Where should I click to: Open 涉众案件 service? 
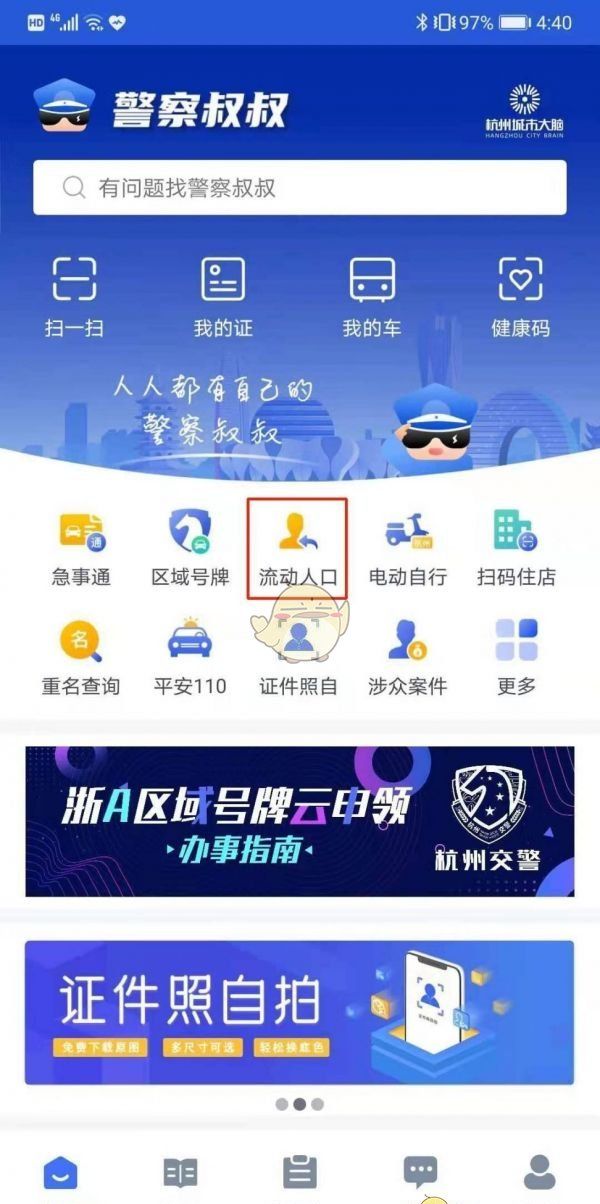[x=407, y=656]
